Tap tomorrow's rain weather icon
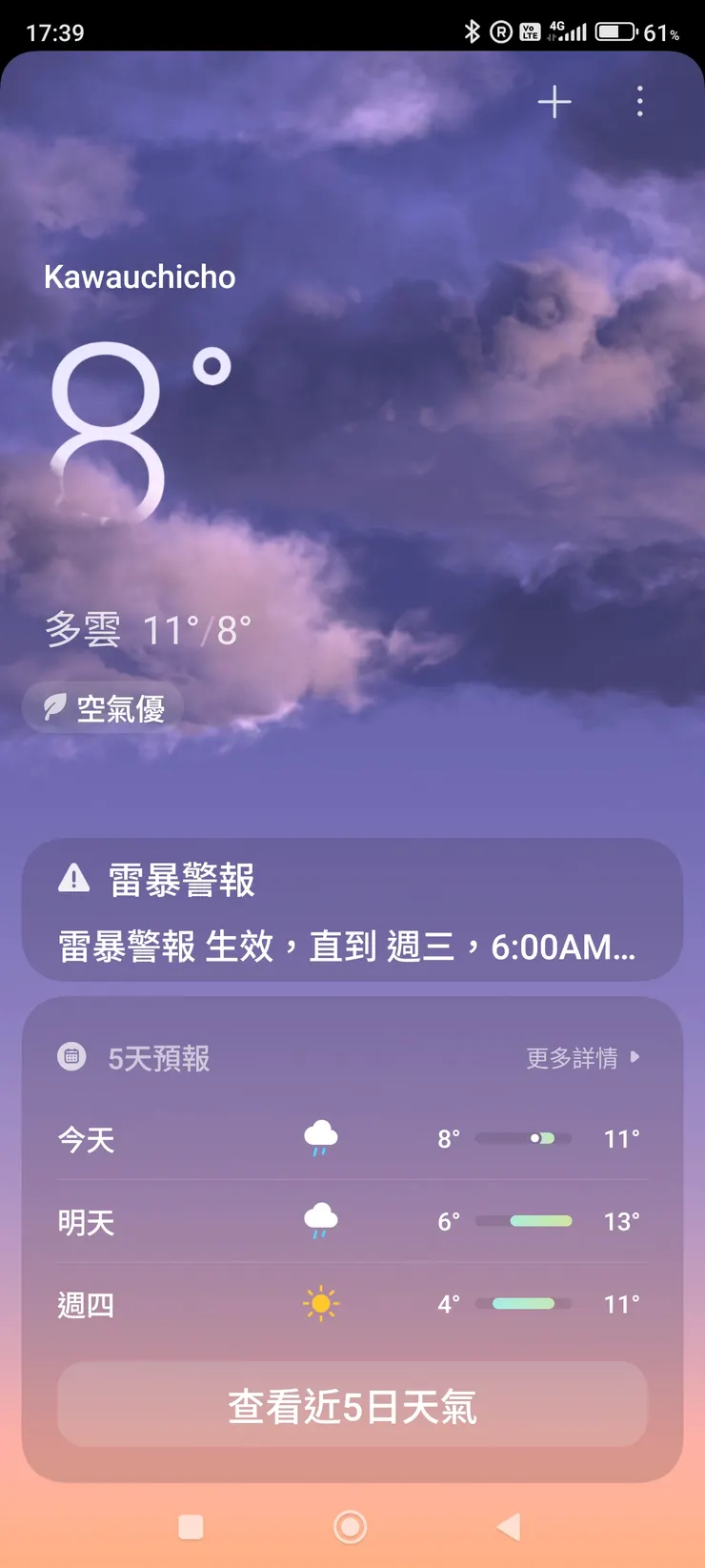Image resolution: width=705 pixels, height=1568 pixels. click(321, 1221)
